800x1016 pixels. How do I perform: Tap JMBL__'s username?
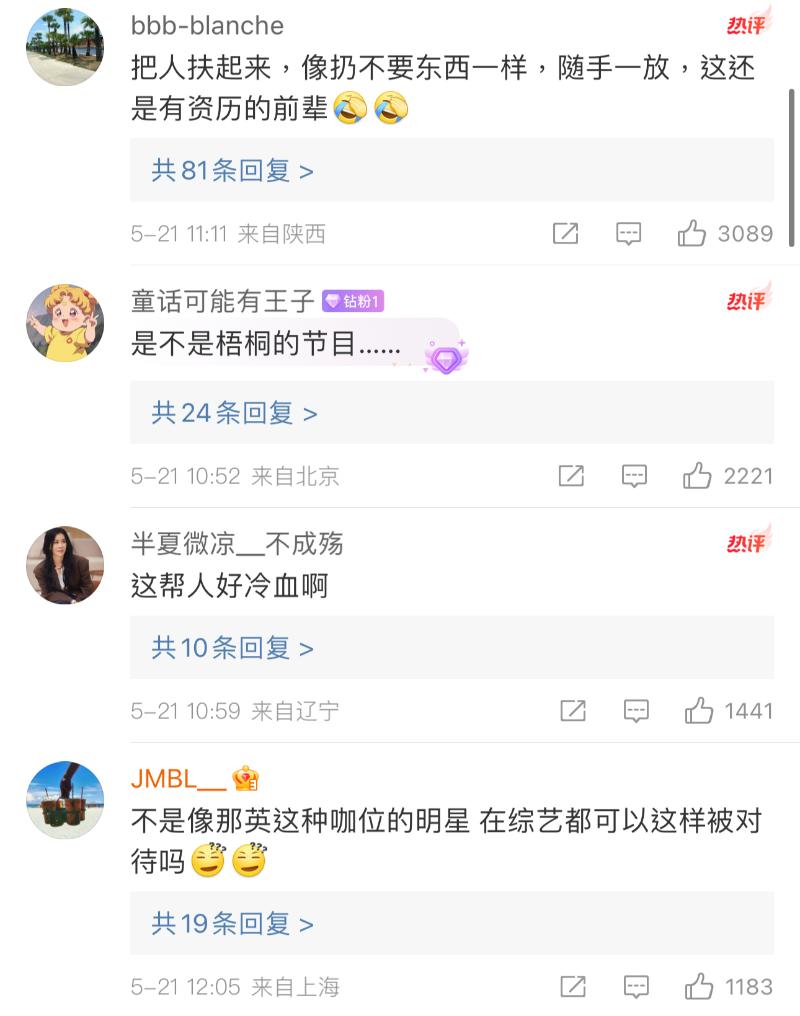(x=178, y=779)
